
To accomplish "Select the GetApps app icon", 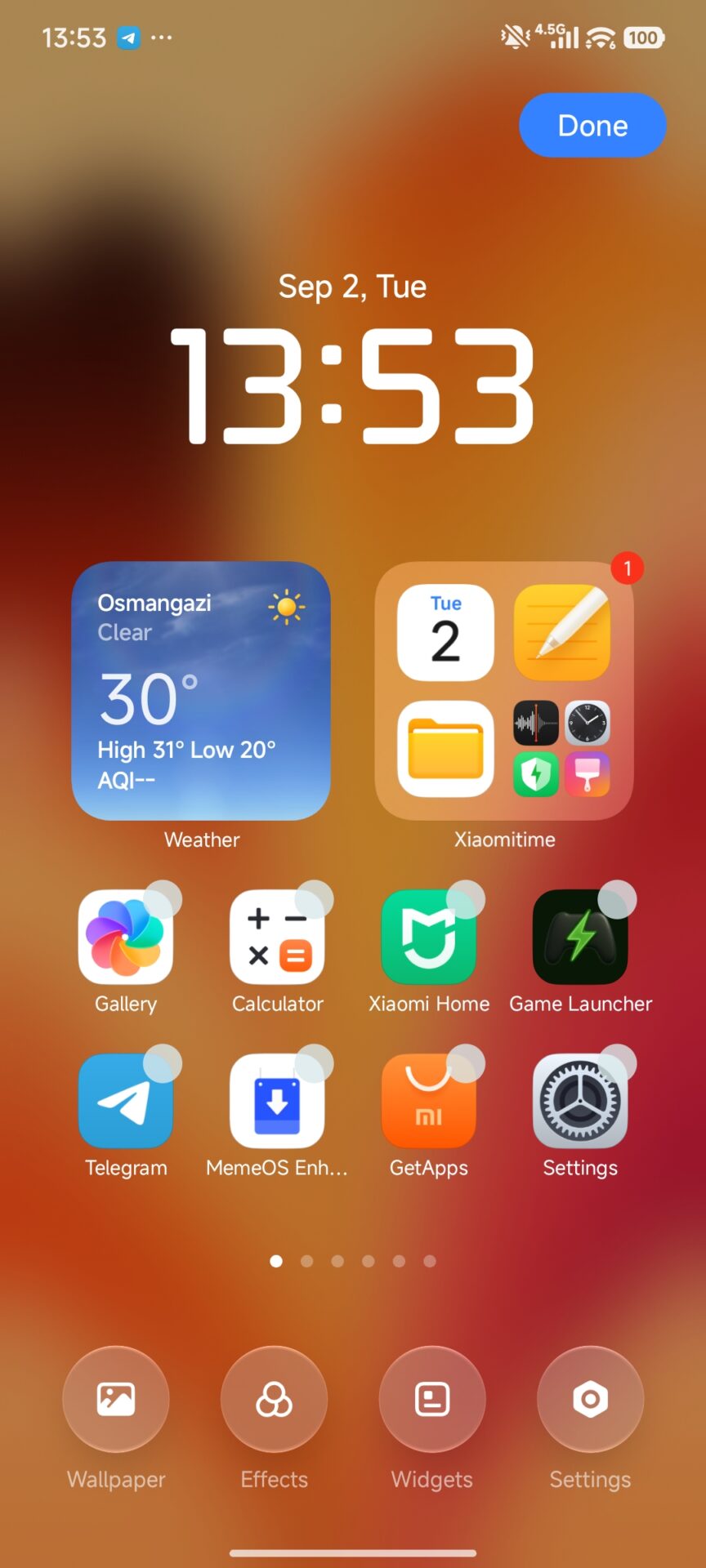I will (428, 1101).
